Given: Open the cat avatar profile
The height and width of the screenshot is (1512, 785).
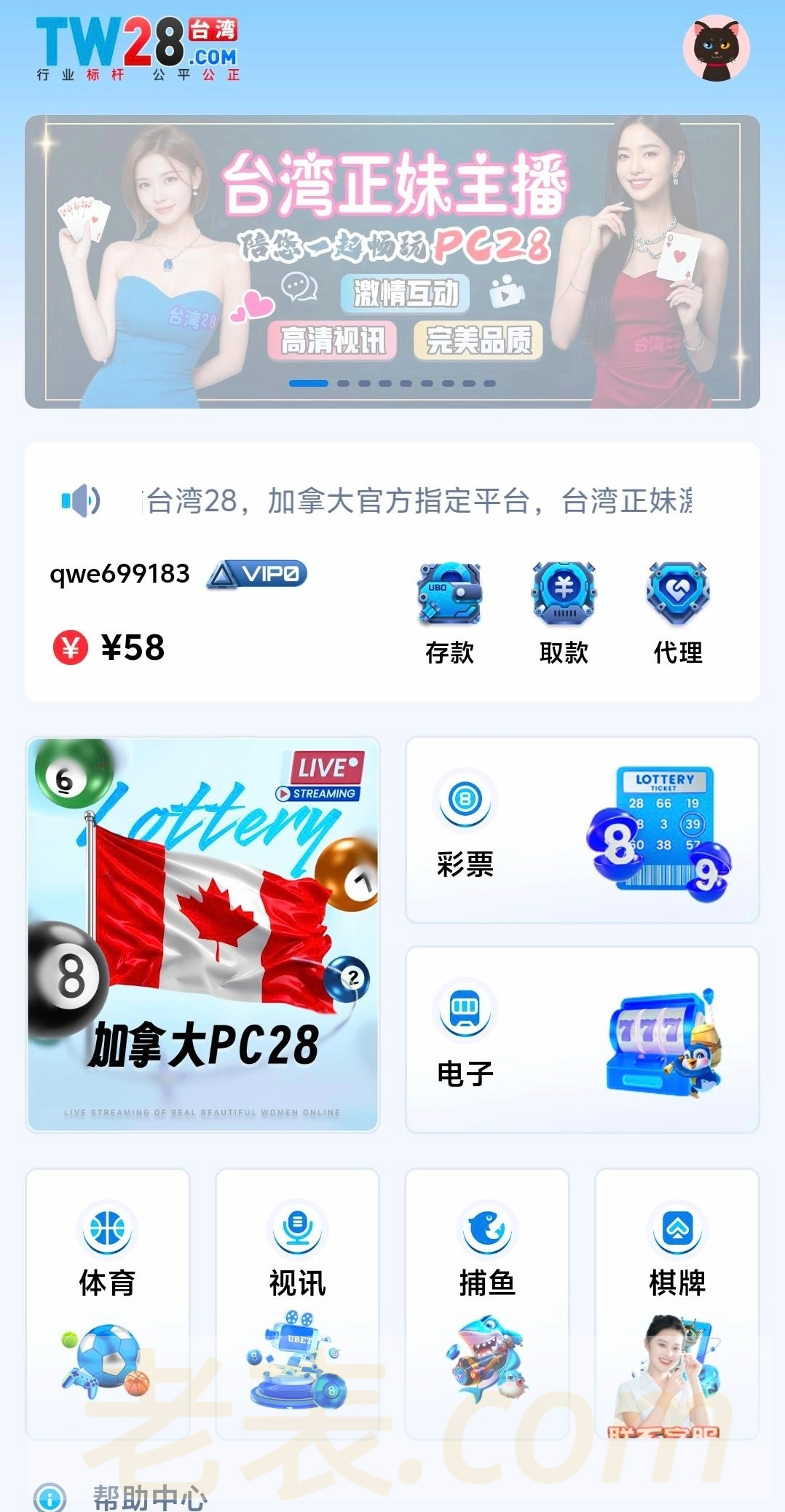Looking at the screenshot, I should pyautogui.click(x=716, y=48).
